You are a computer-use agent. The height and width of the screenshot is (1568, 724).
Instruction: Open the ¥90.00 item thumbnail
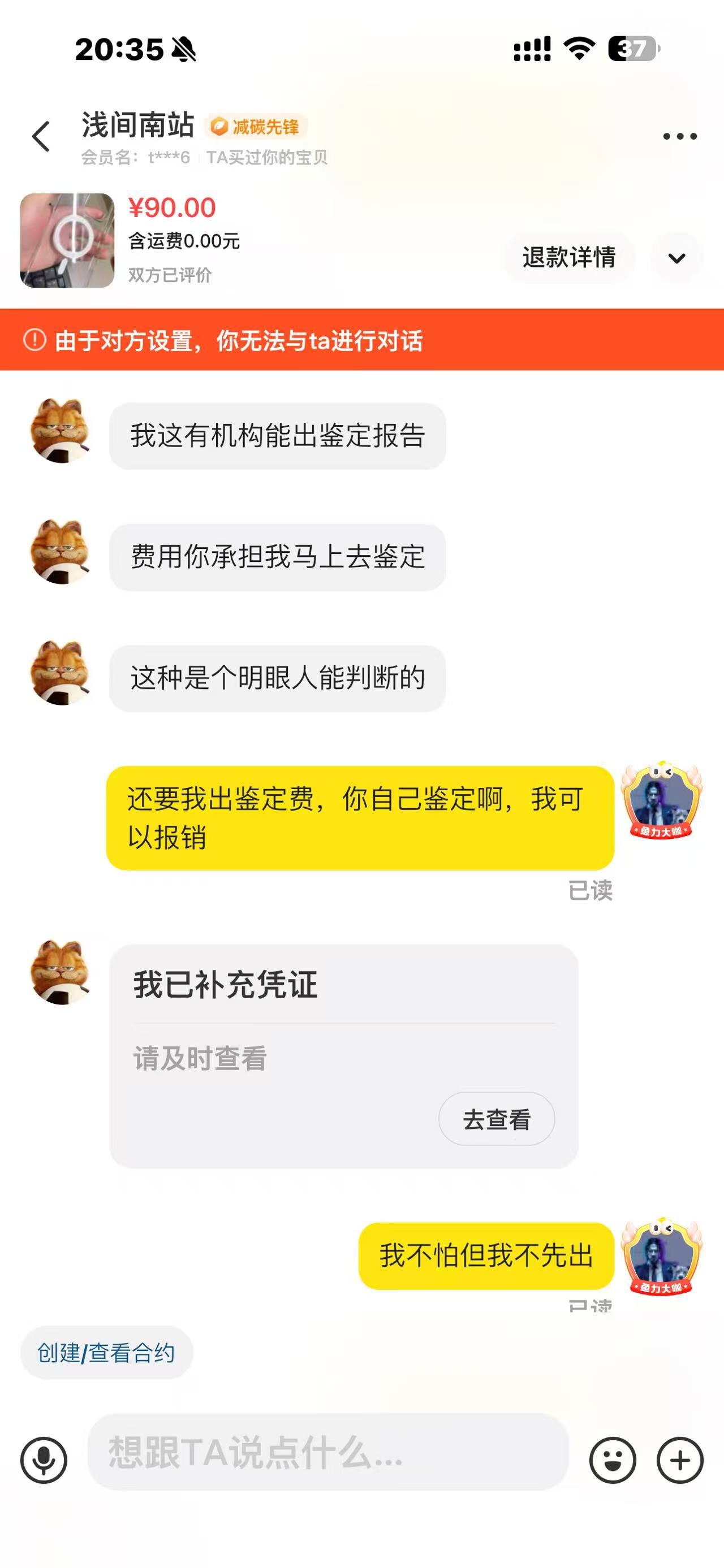coord(67,240)
